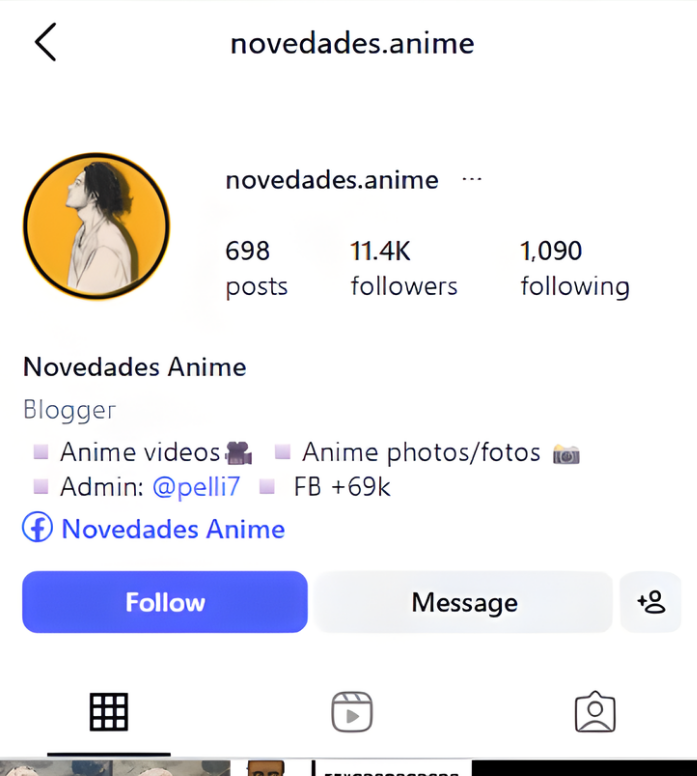The image size is (697, 776).
Task: View the 11.4K followers list
Action: [403, 268]
